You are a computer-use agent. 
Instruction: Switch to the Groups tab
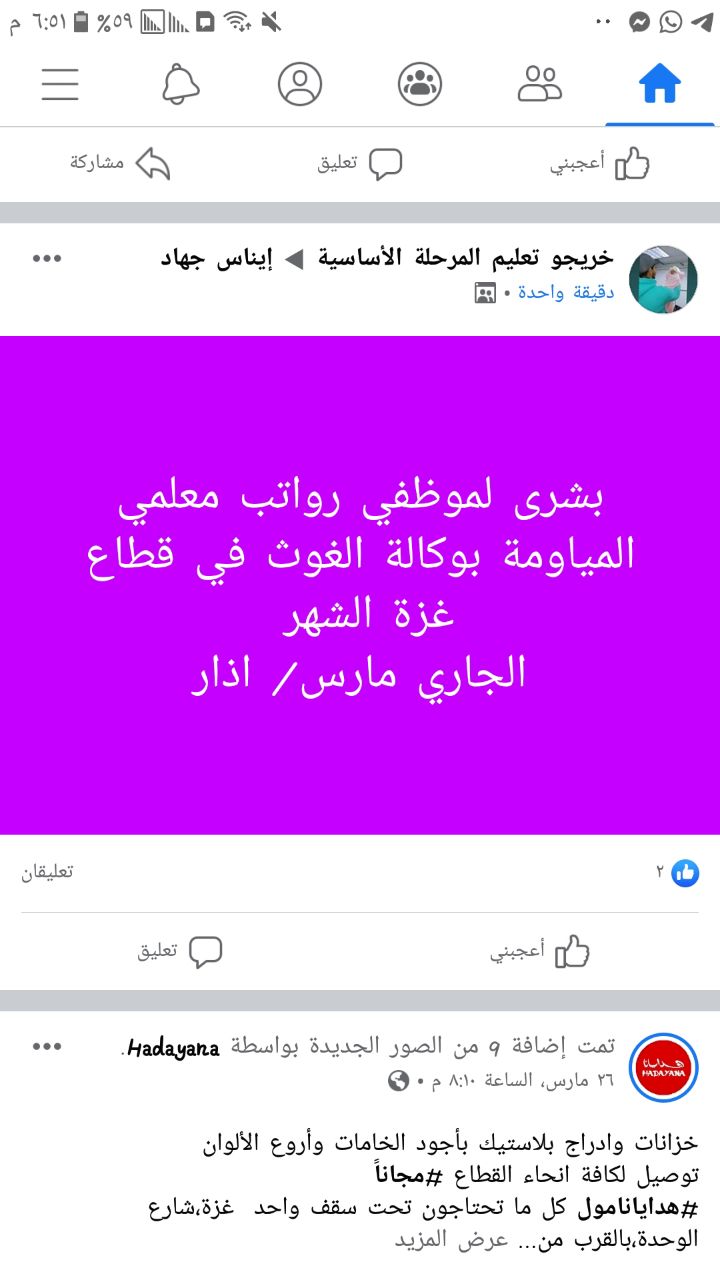[x=420, y=84]
